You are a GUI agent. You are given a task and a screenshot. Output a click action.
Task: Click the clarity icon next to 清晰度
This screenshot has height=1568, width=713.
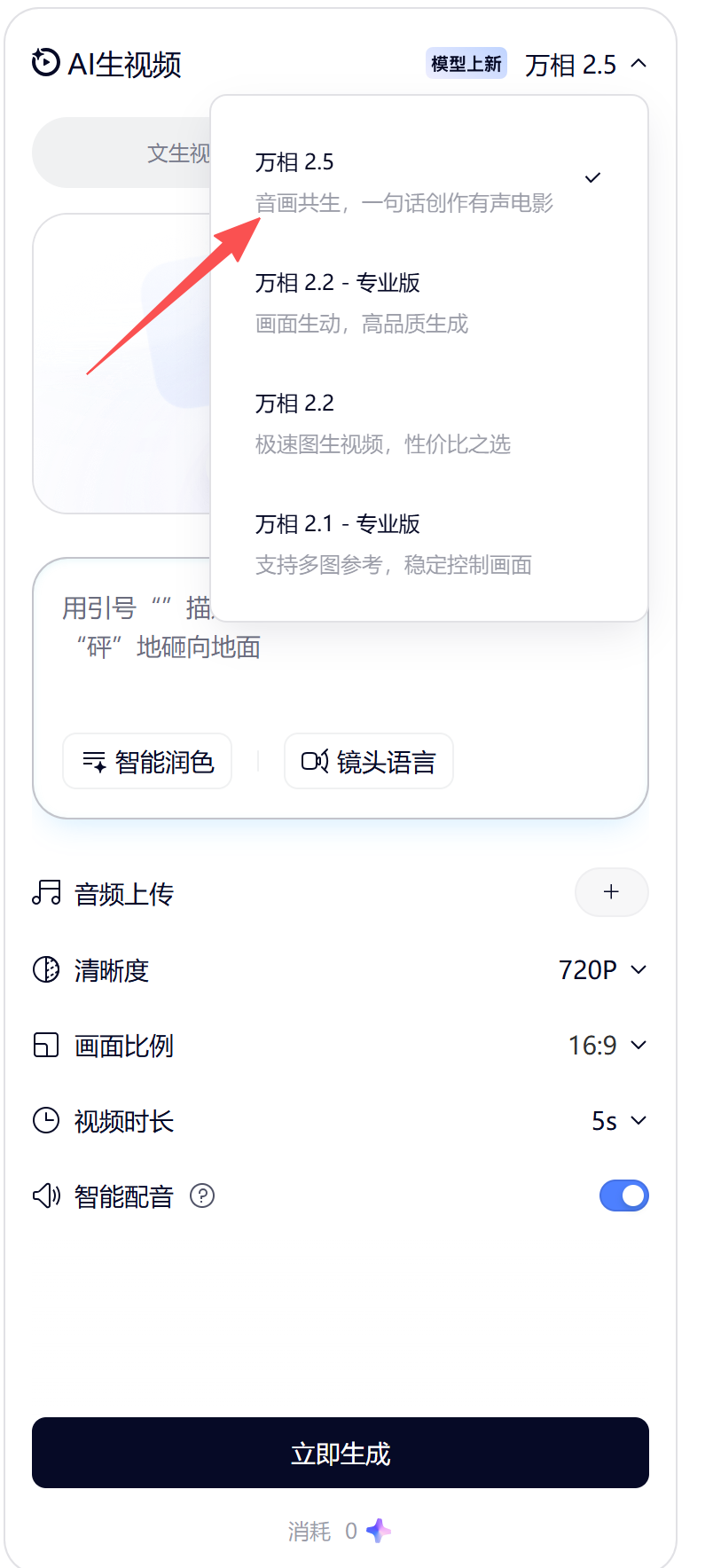point(45,969)
